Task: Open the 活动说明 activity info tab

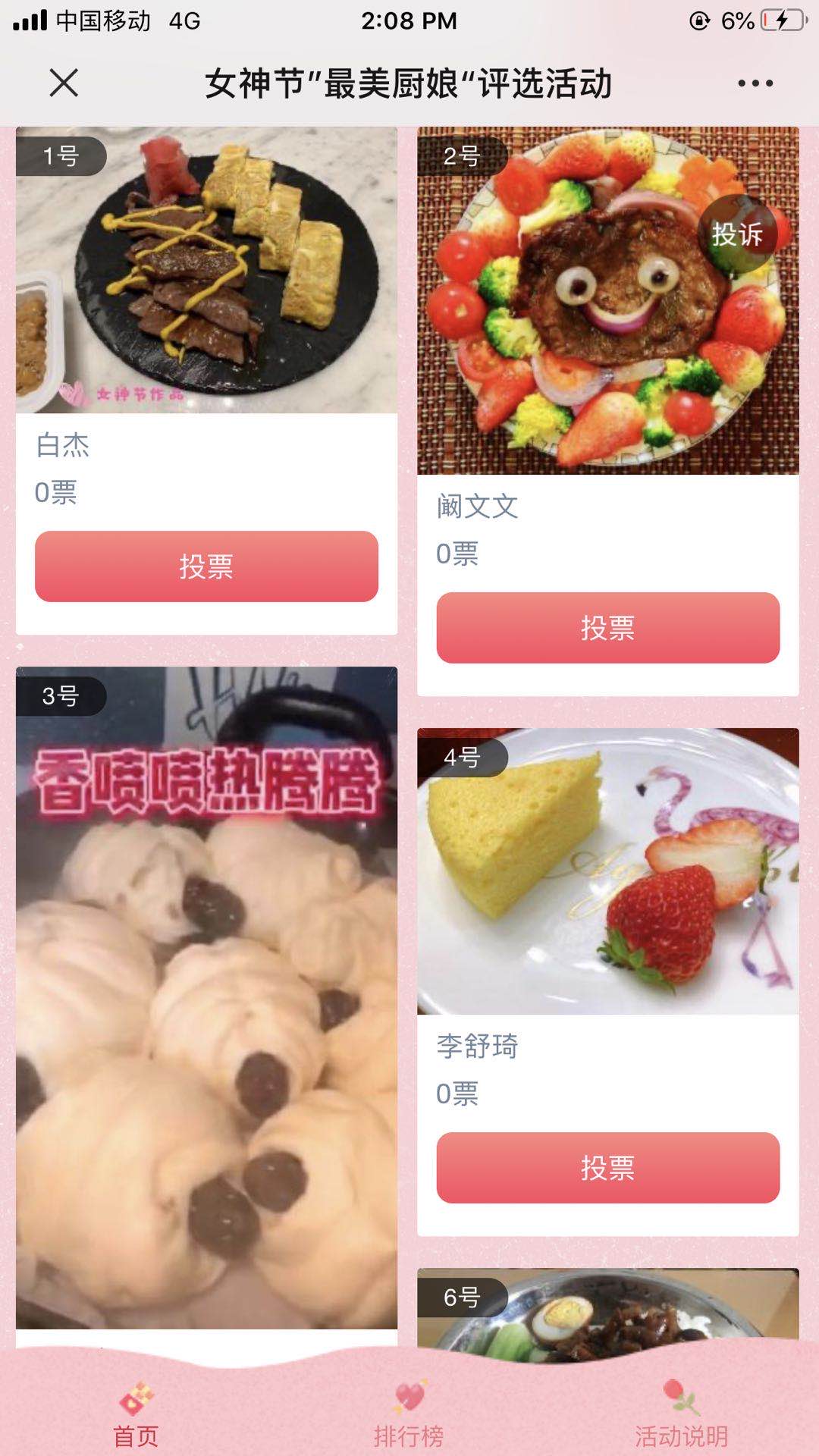Action: coord(681,1417)
